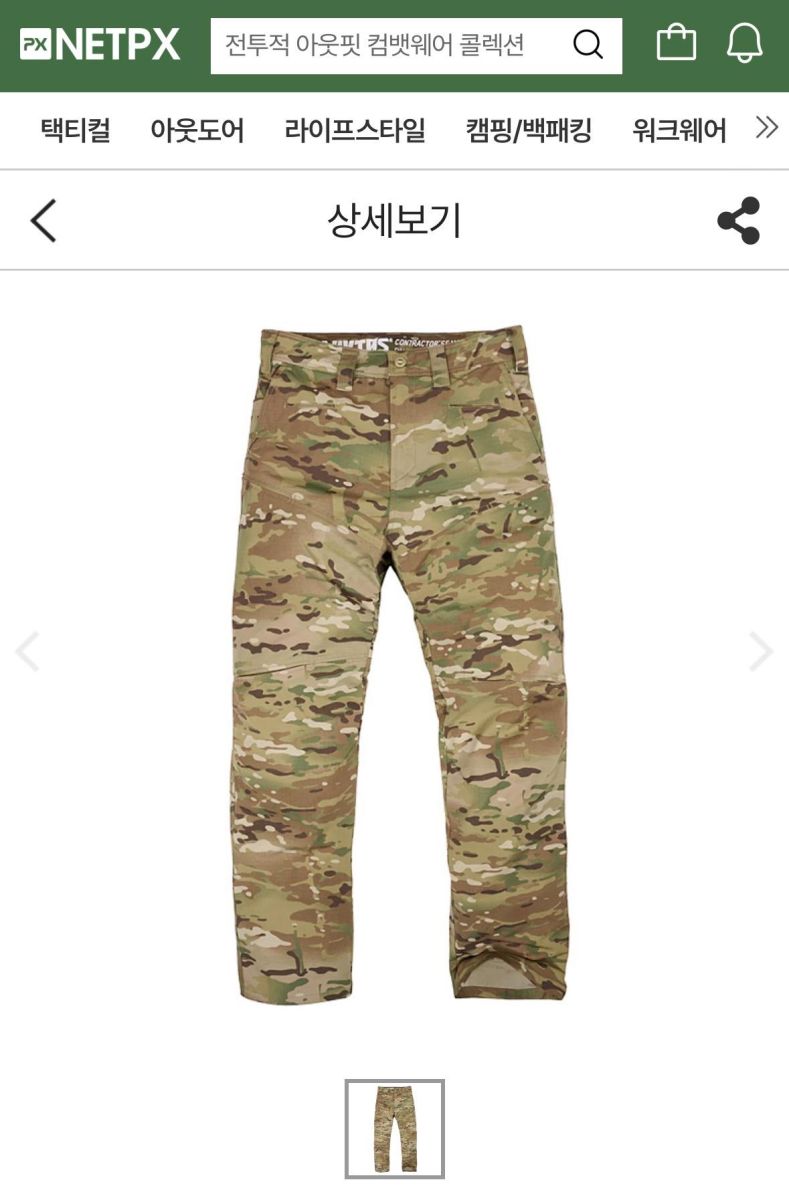Open the notifications bell
Image resolution: width=789 pixels, height=1200 pixels.
(744, 43)
